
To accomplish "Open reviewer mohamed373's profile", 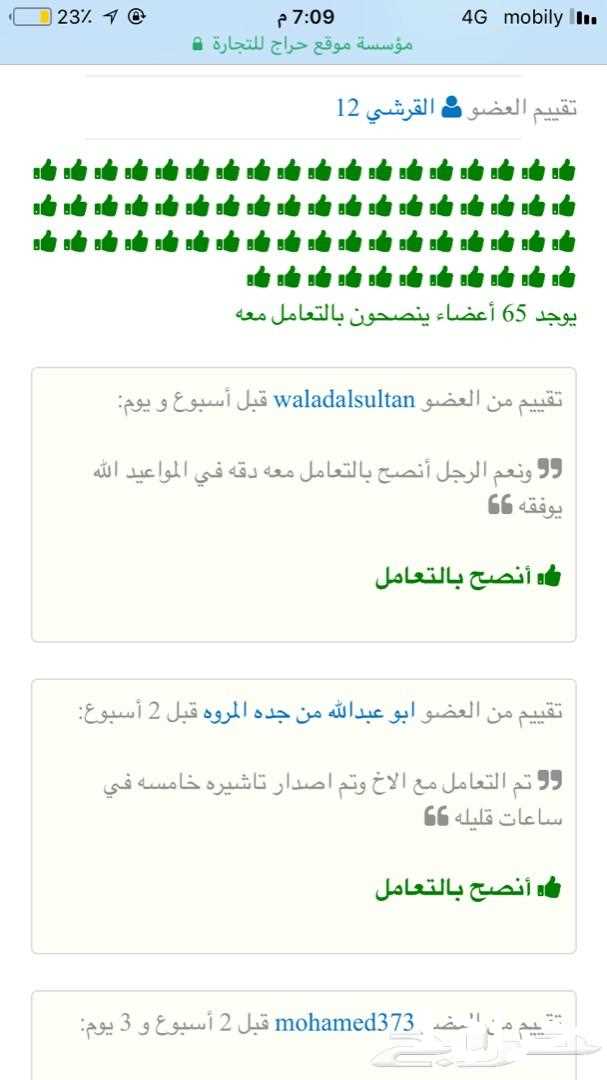I will tap(344, 1022).
